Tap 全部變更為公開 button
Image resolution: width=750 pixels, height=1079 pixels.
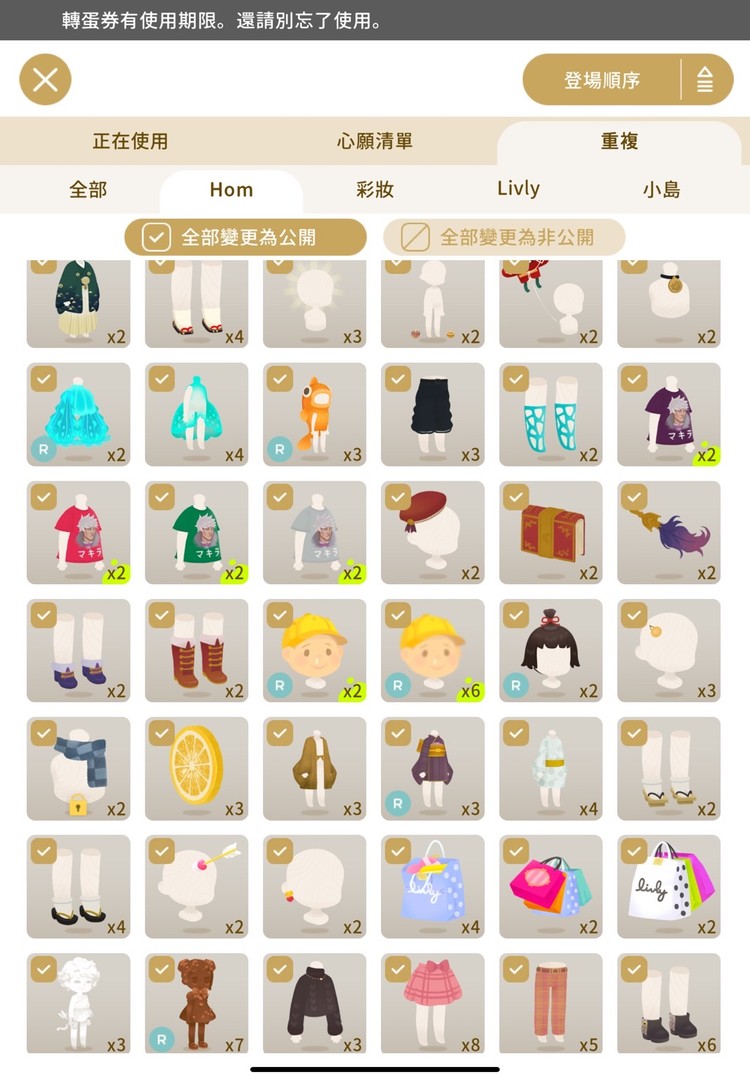[x=246, y=237]
